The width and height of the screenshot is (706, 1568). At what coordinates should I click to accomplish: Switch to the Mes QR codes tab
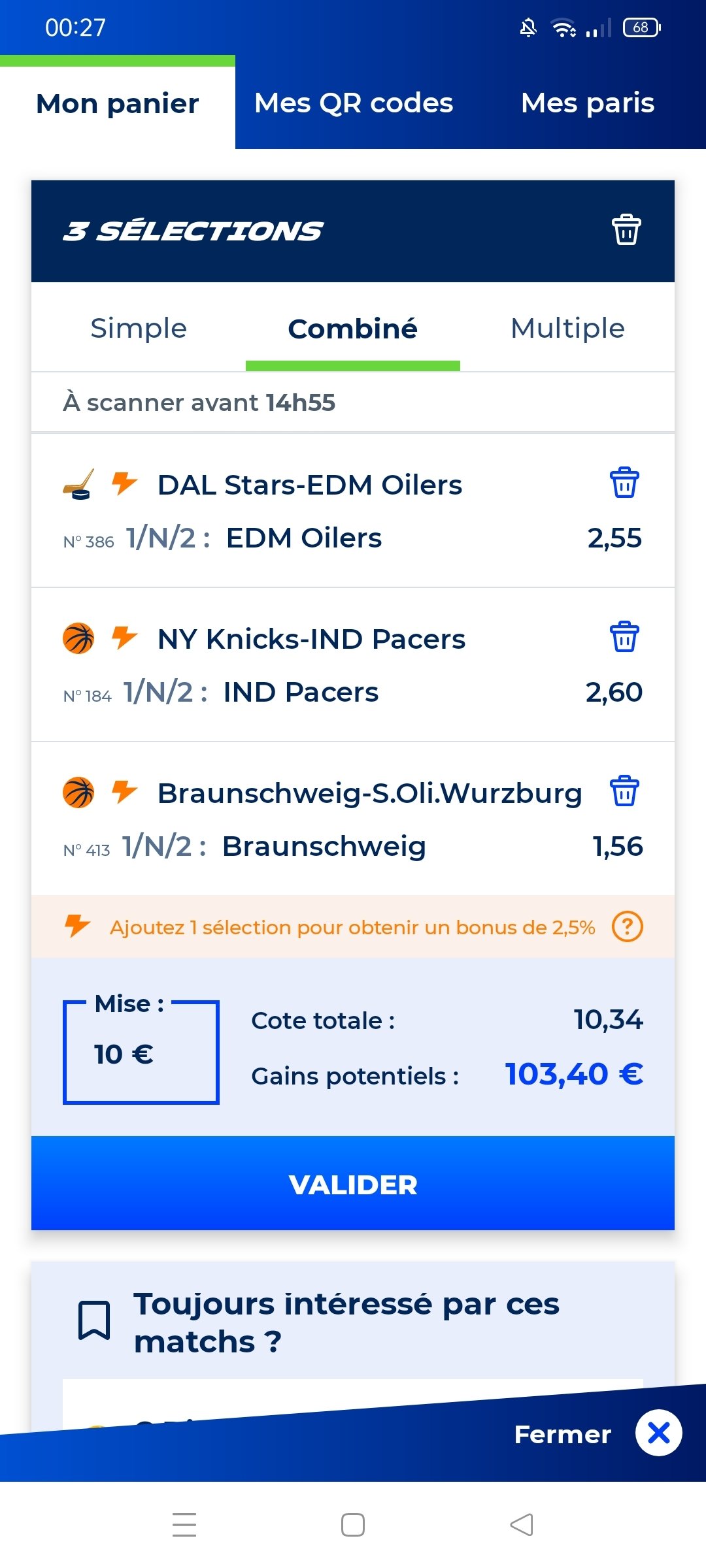coord(354,103)
